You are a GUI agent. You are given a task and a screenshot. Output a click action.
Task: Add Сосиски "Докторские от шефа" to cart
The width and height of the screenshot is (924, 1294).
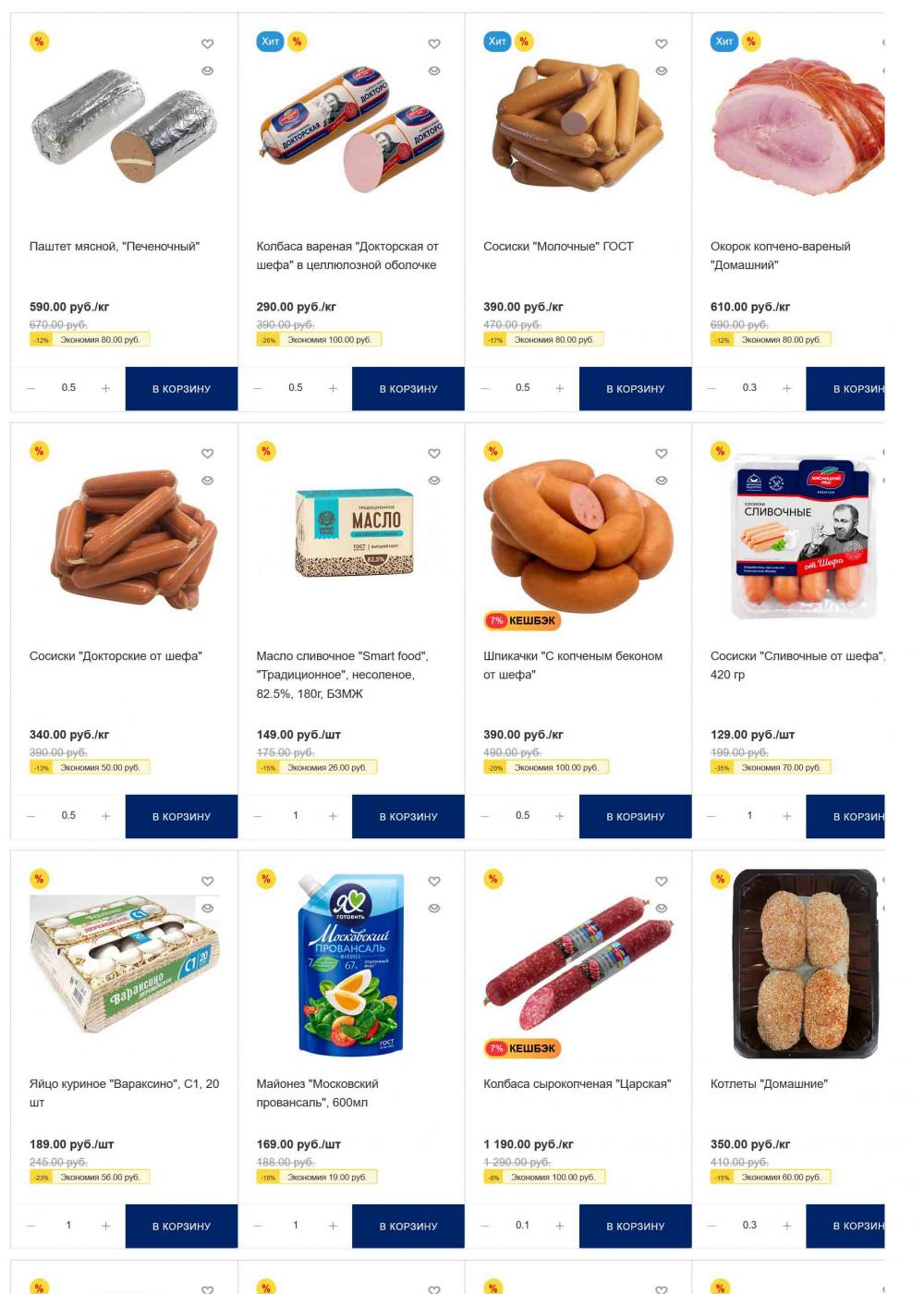(181, 817)
